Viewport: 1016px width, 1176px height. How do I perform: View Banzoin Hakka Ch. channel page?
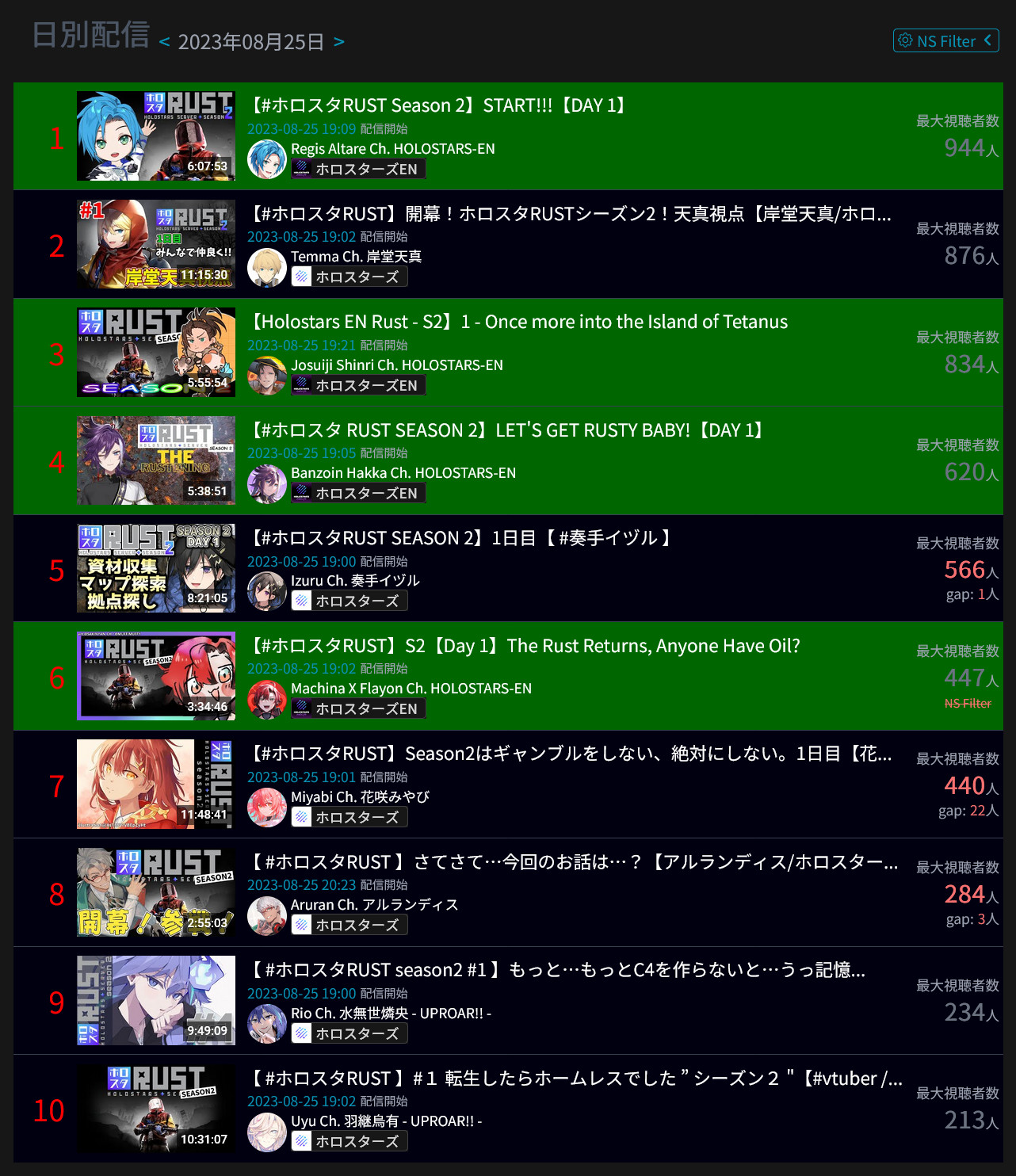coord(403,473)
